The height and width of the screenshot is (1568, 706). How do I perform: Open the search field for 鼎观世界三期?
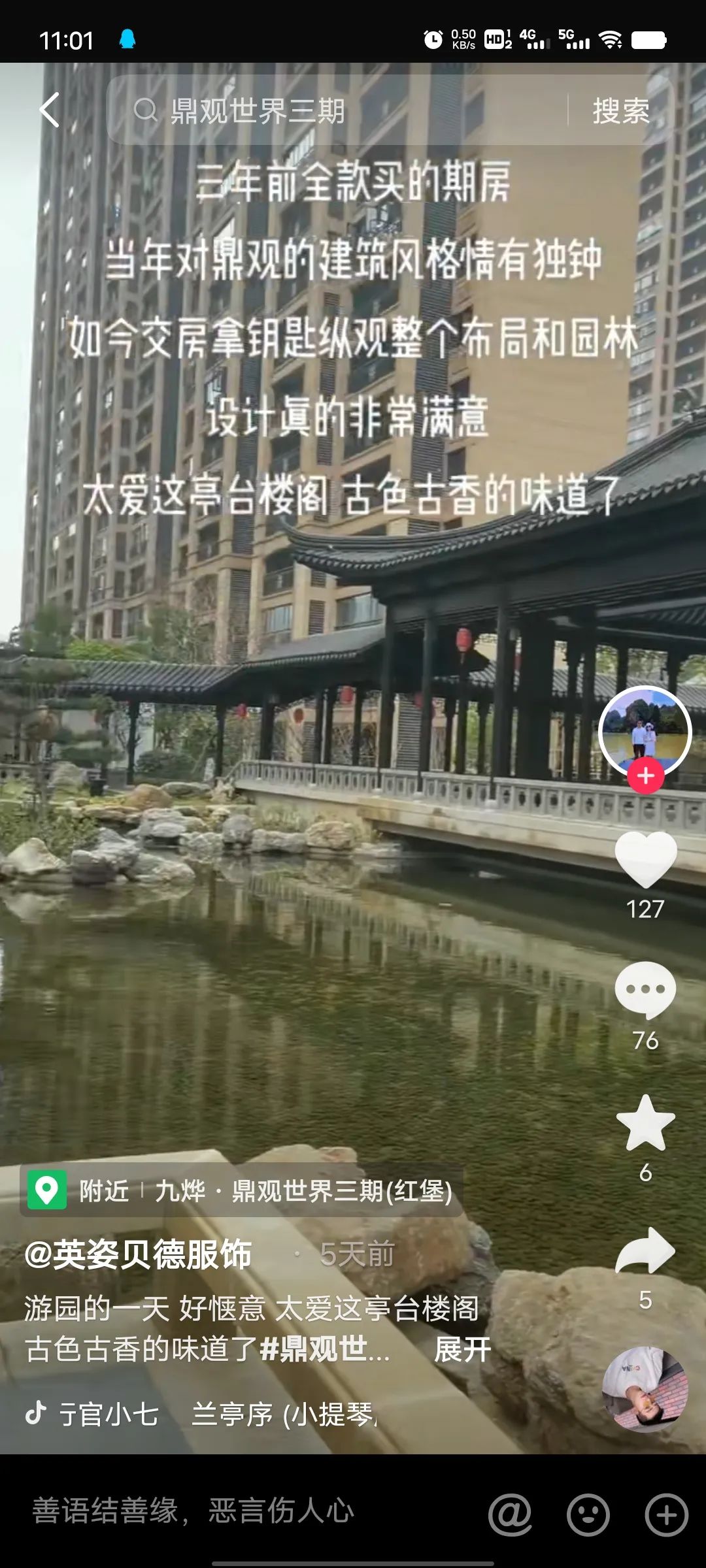point(340,110)
